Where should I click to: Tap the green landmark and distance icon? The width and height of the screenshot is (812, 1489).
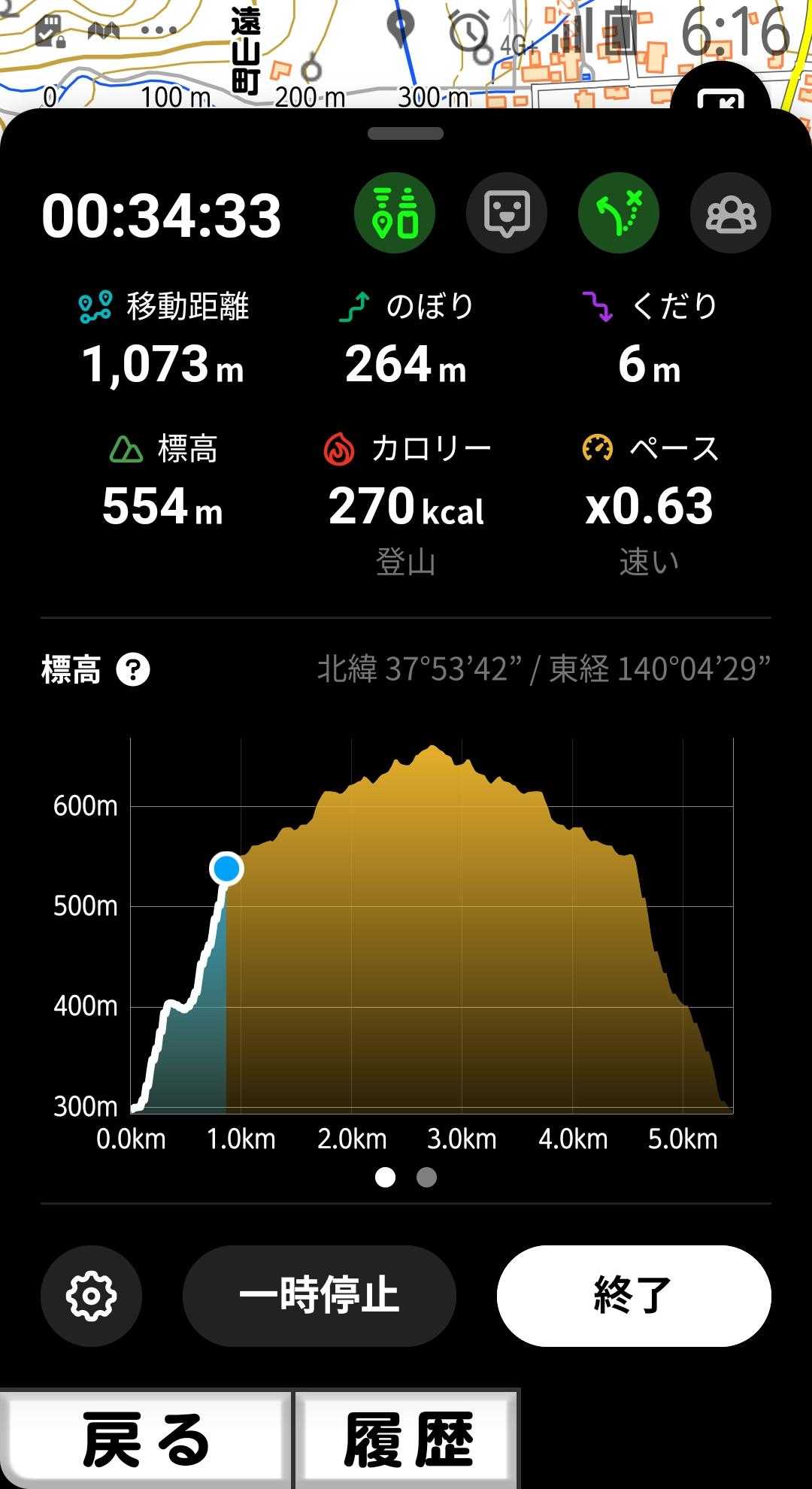pyautogui.click(x=395, y=213)
